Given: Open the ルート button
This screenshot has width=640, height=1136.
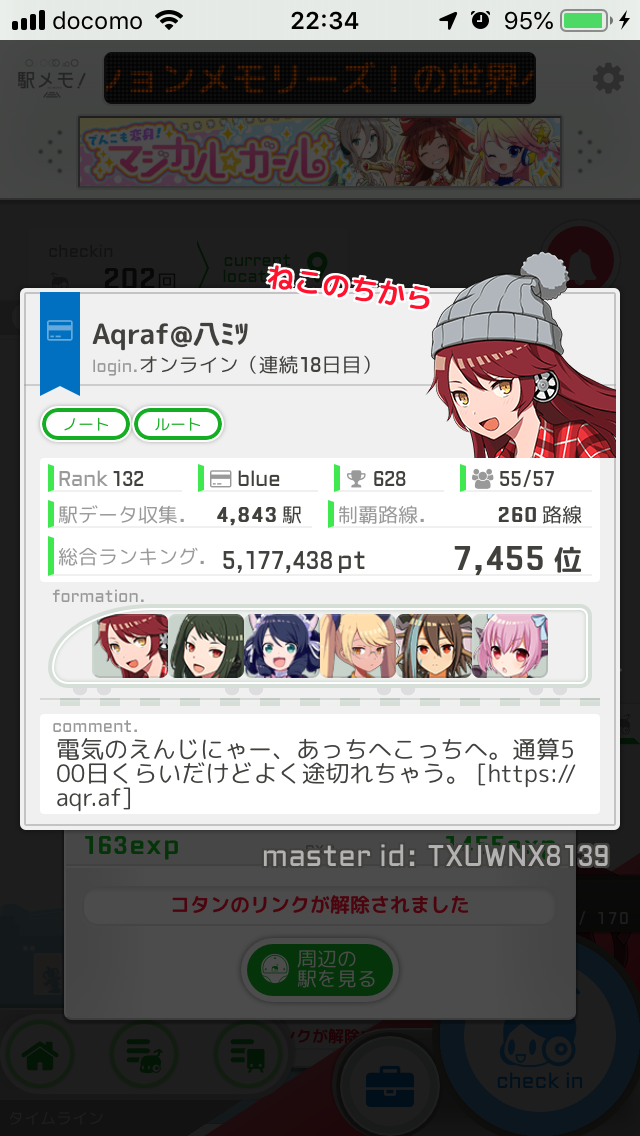Looking at the screenshot, I should [x=178, y=425].
